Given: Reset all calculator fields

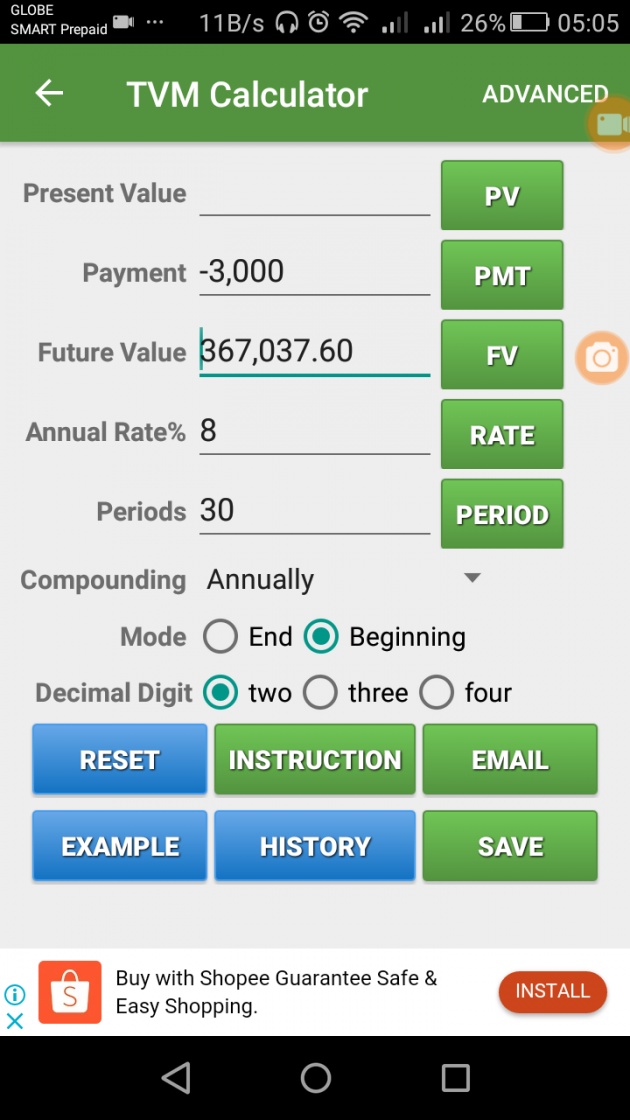Looking at the screenshot, I should [119, 759].
